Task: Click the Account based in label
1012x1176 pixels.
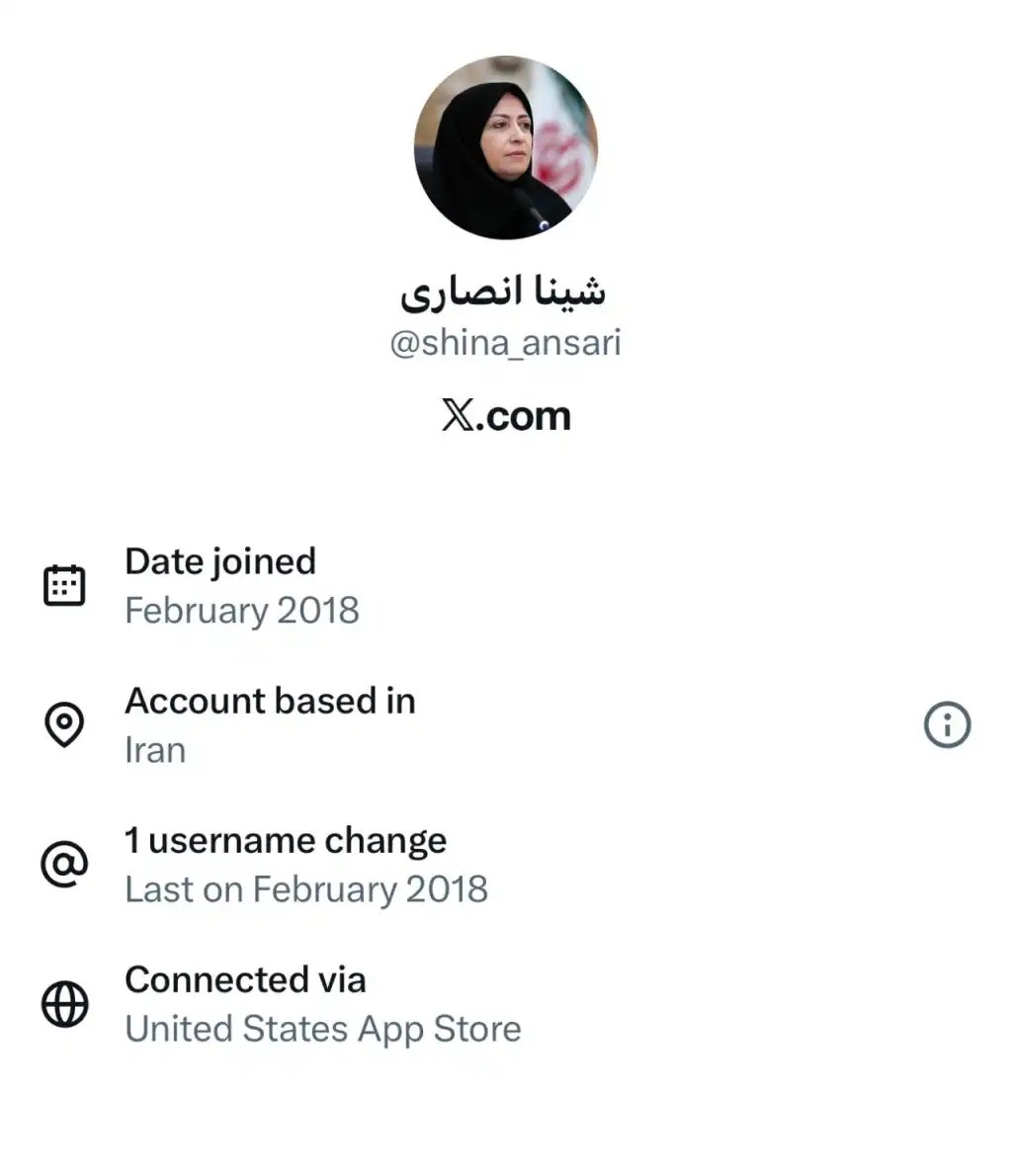Action: point(270,701)
